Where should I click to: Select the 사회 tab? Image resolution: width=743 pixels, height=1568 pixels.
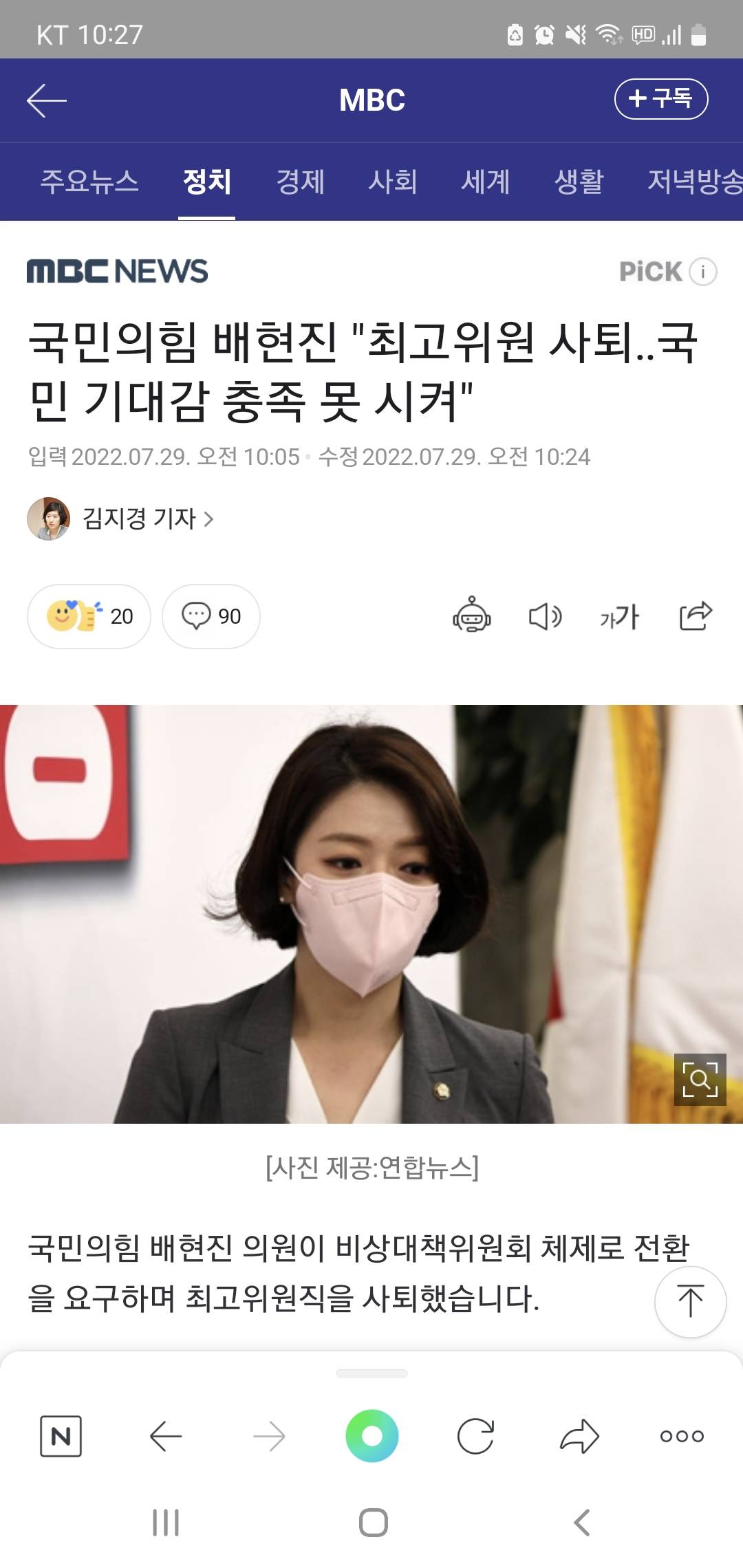point(393,182)
